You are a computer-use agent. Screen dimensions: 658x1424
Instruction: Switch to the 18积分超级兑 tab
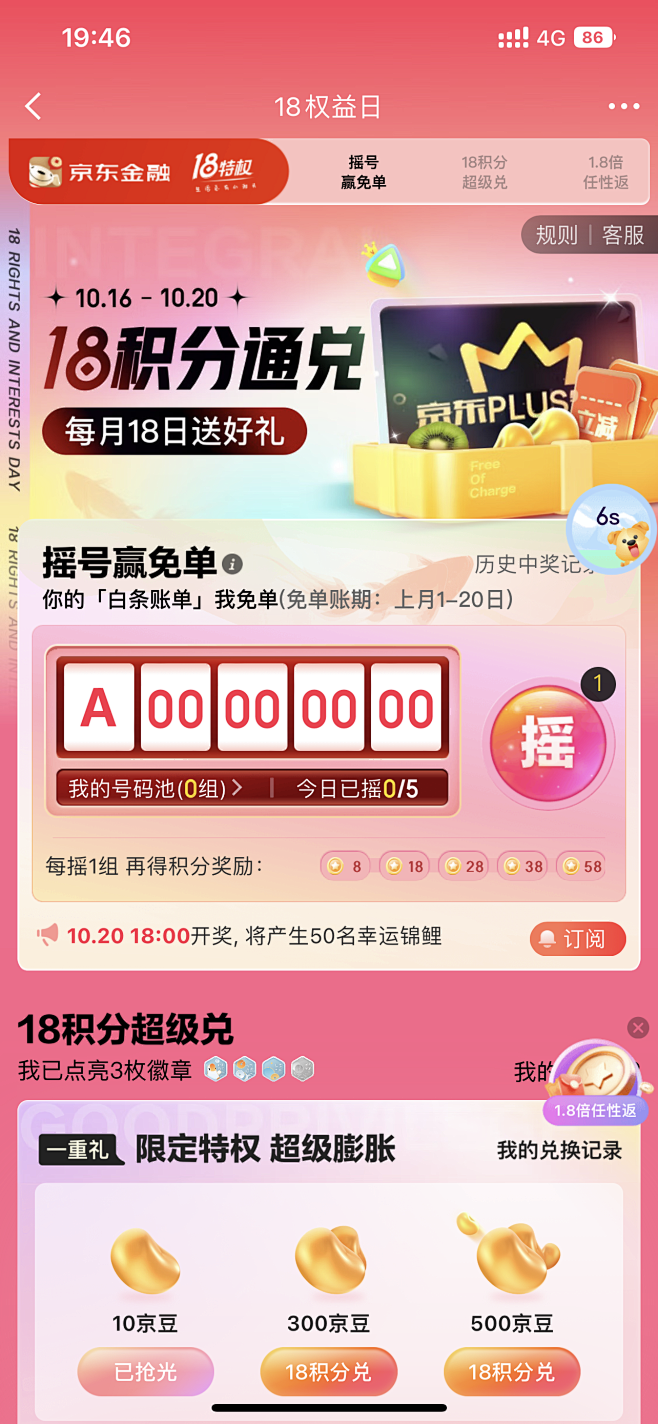coord(484,172)
